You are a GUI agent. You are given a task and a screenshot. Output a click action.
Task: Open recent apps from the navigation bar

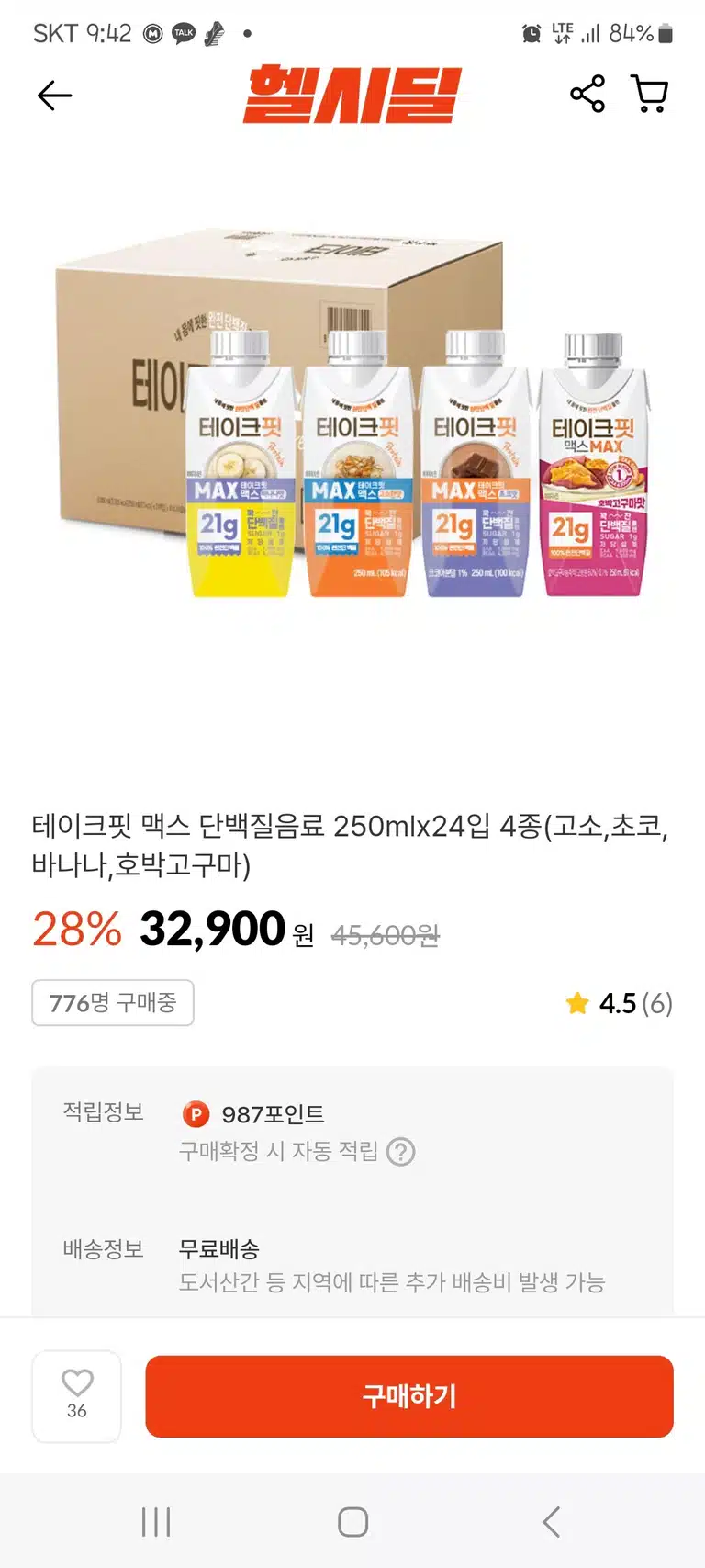(x=156, y=1522)
